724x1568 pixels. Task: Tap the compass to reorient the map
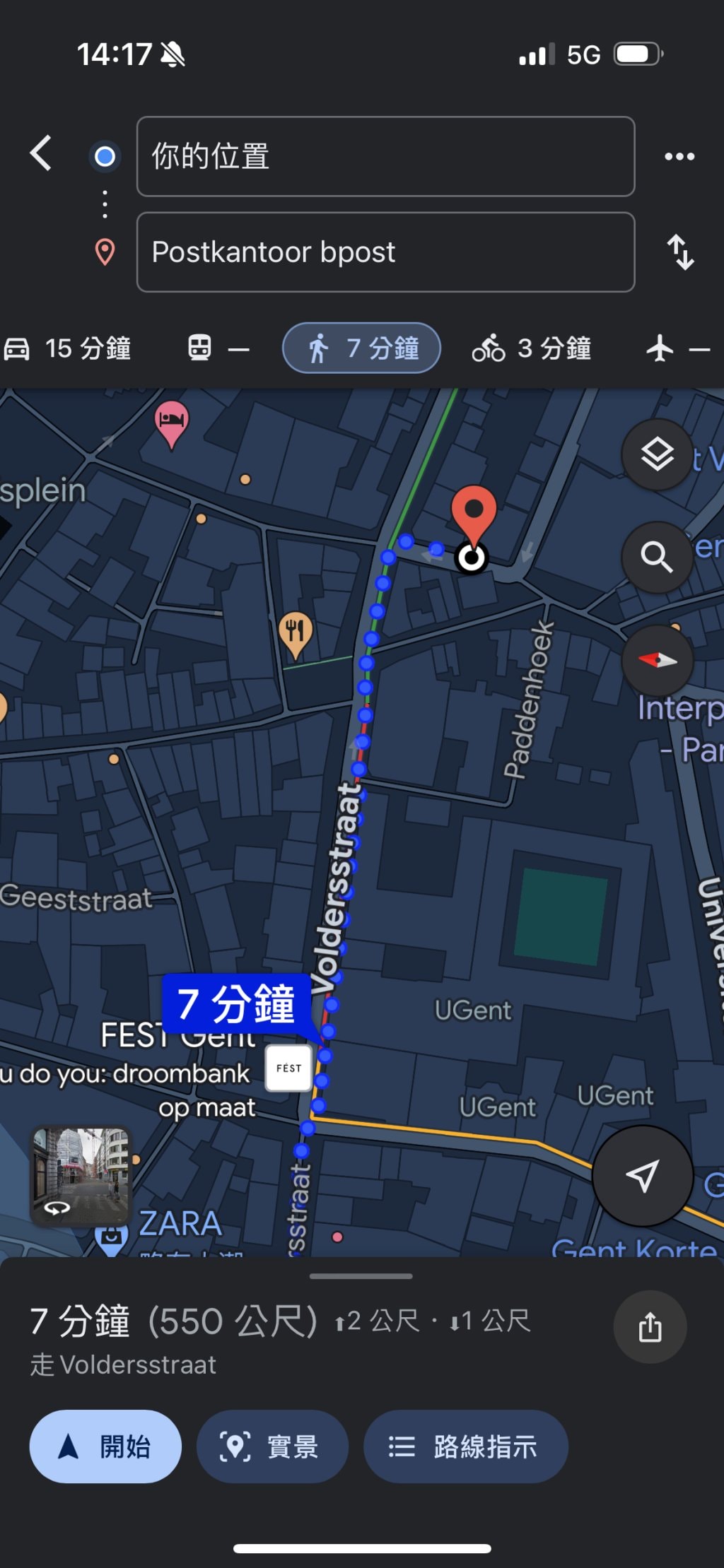click(657, 661)
